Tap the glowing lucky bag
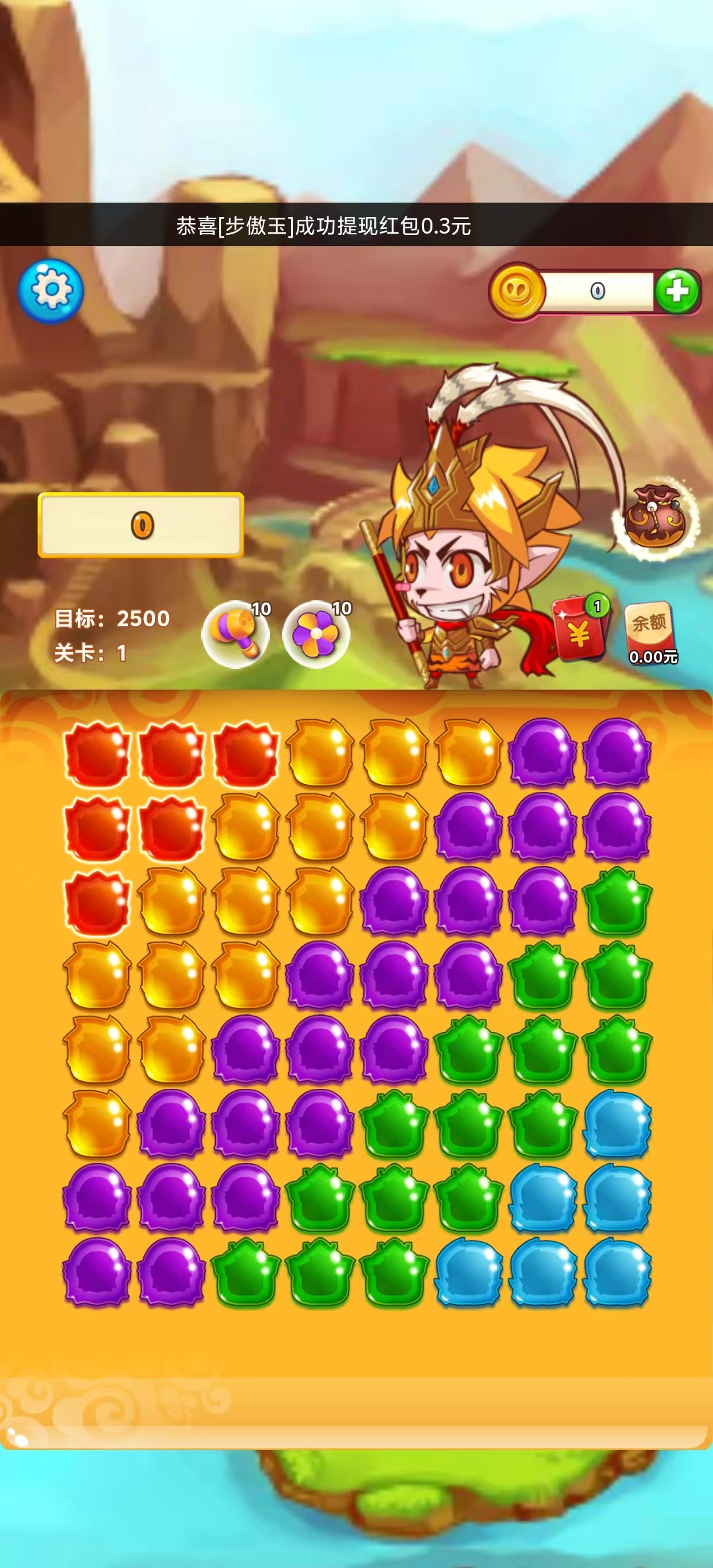Image resolution: width=713 pixels, height=1568 pixels. coord(655,519)
